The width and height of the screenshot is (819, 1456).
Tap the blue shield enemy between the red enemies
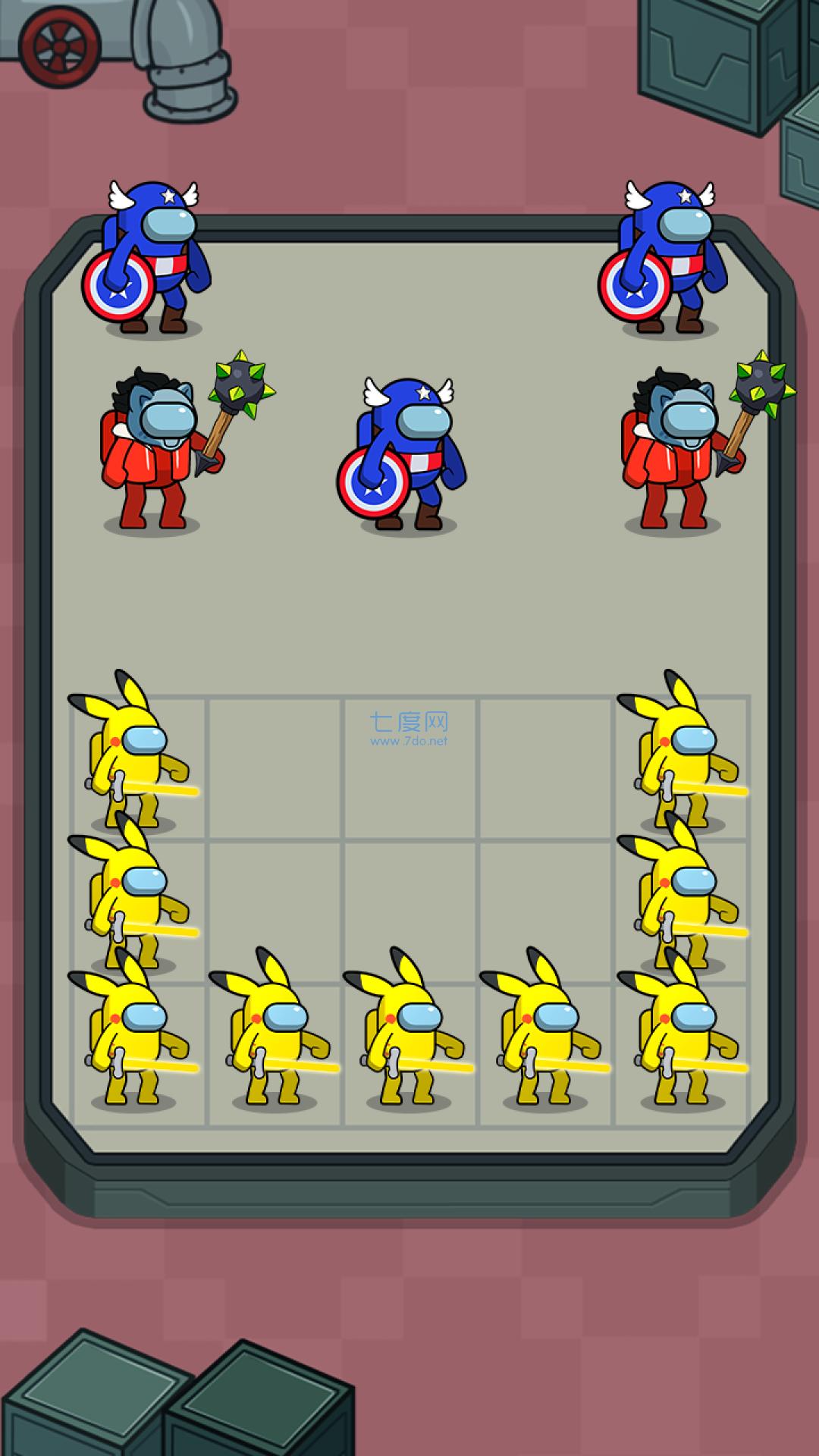[x=403, y=455]
